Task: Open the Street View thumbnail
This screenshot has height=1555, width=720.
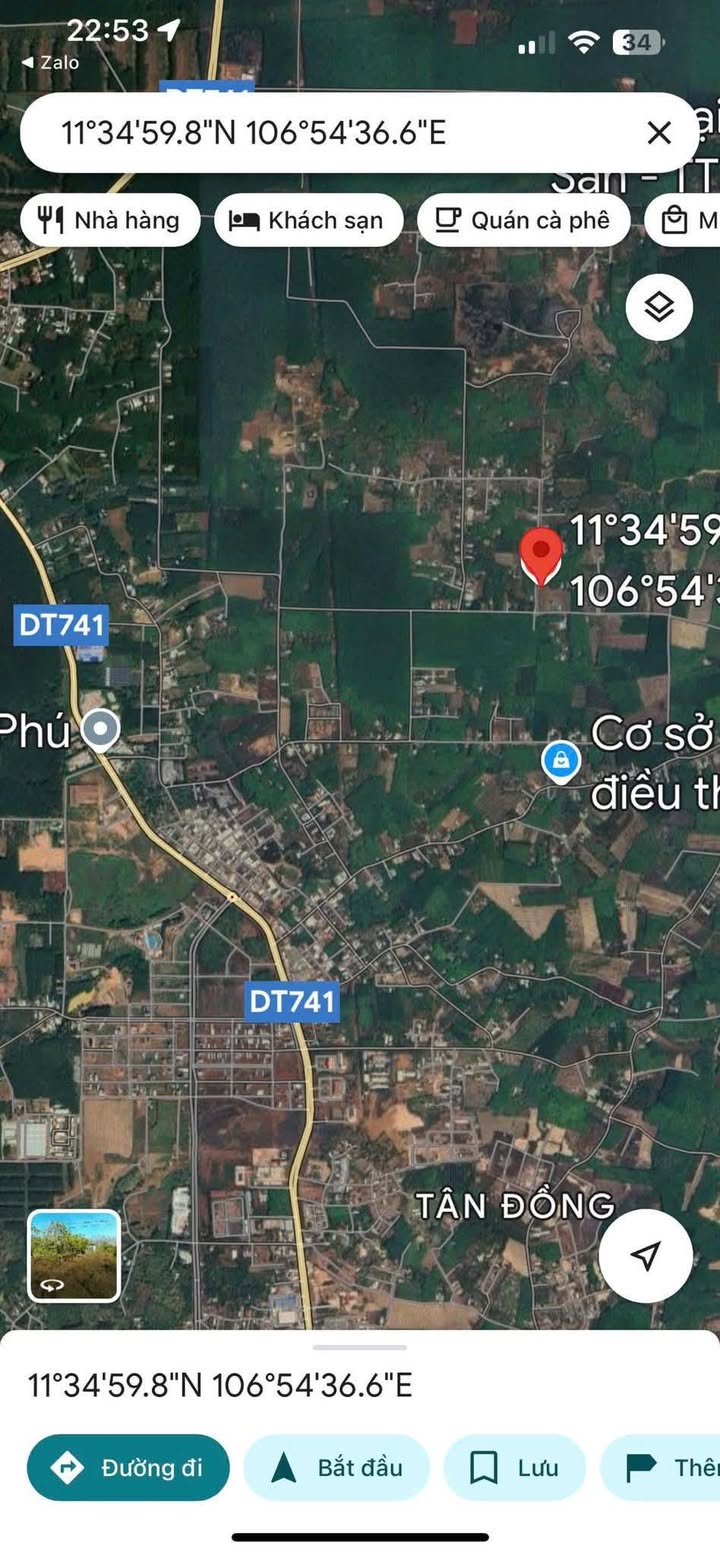Action: coord(74,1256)
